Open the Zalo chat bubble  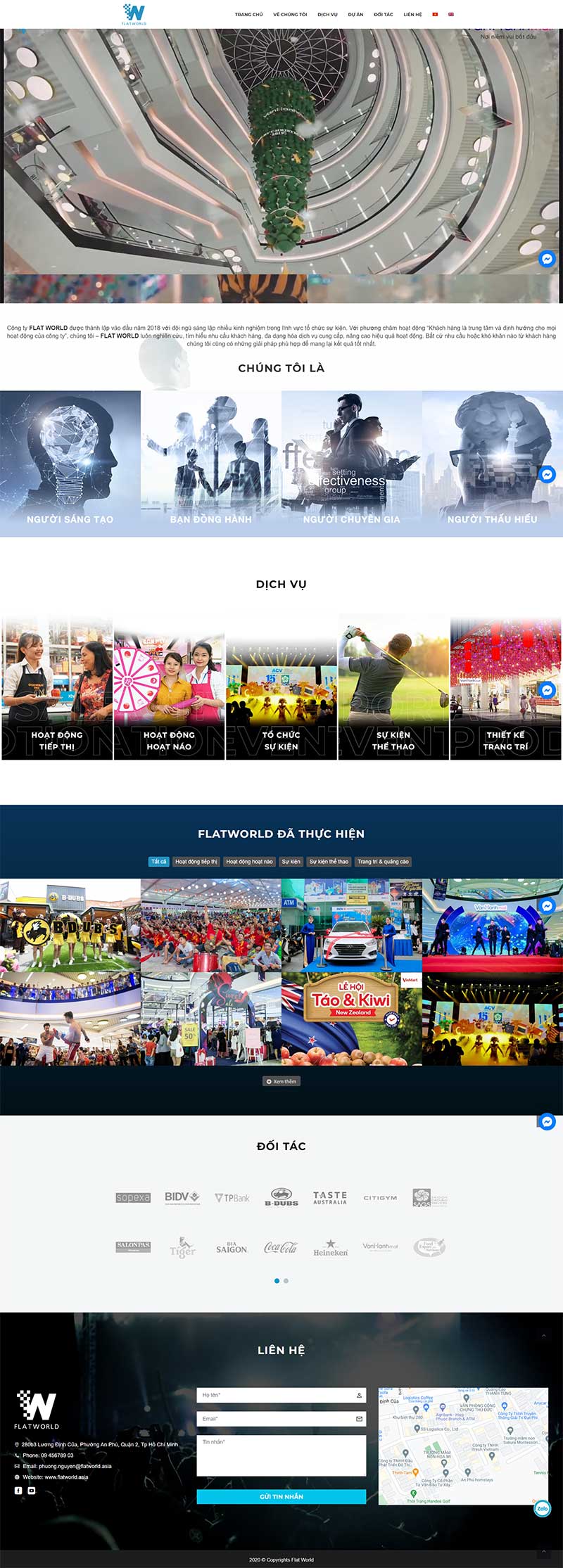pos(542,1508)
